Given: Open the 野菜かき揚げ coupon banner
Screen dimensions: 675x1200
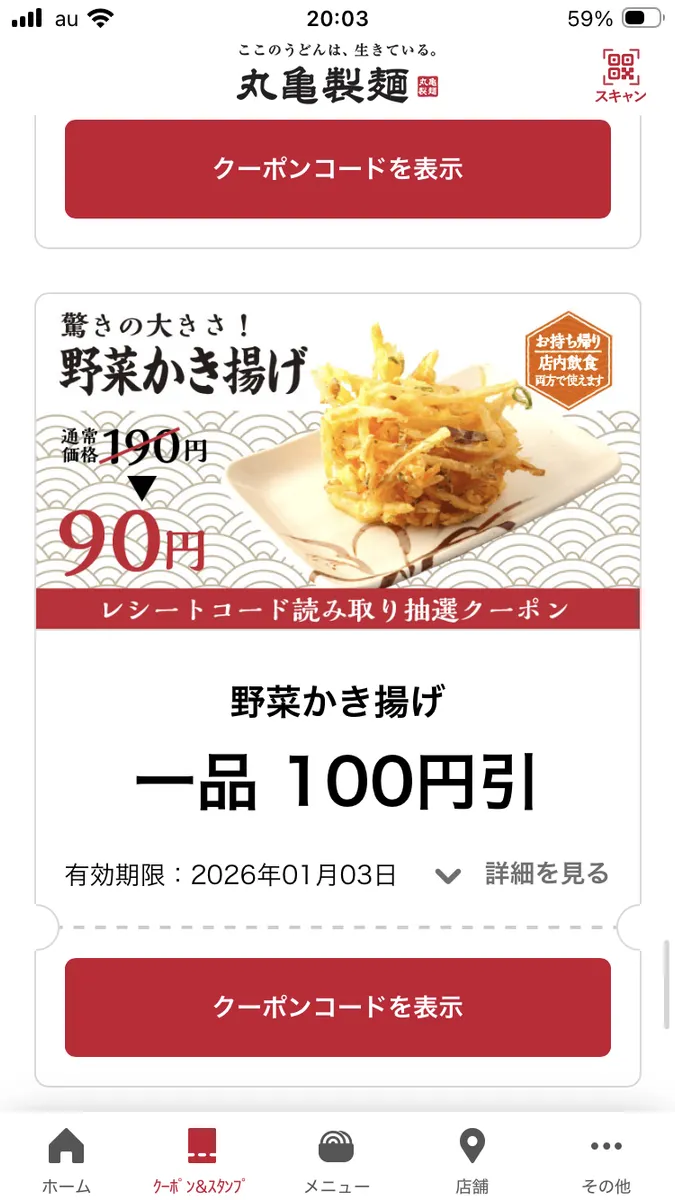Looking at the screenshot, I should point(338,462).
